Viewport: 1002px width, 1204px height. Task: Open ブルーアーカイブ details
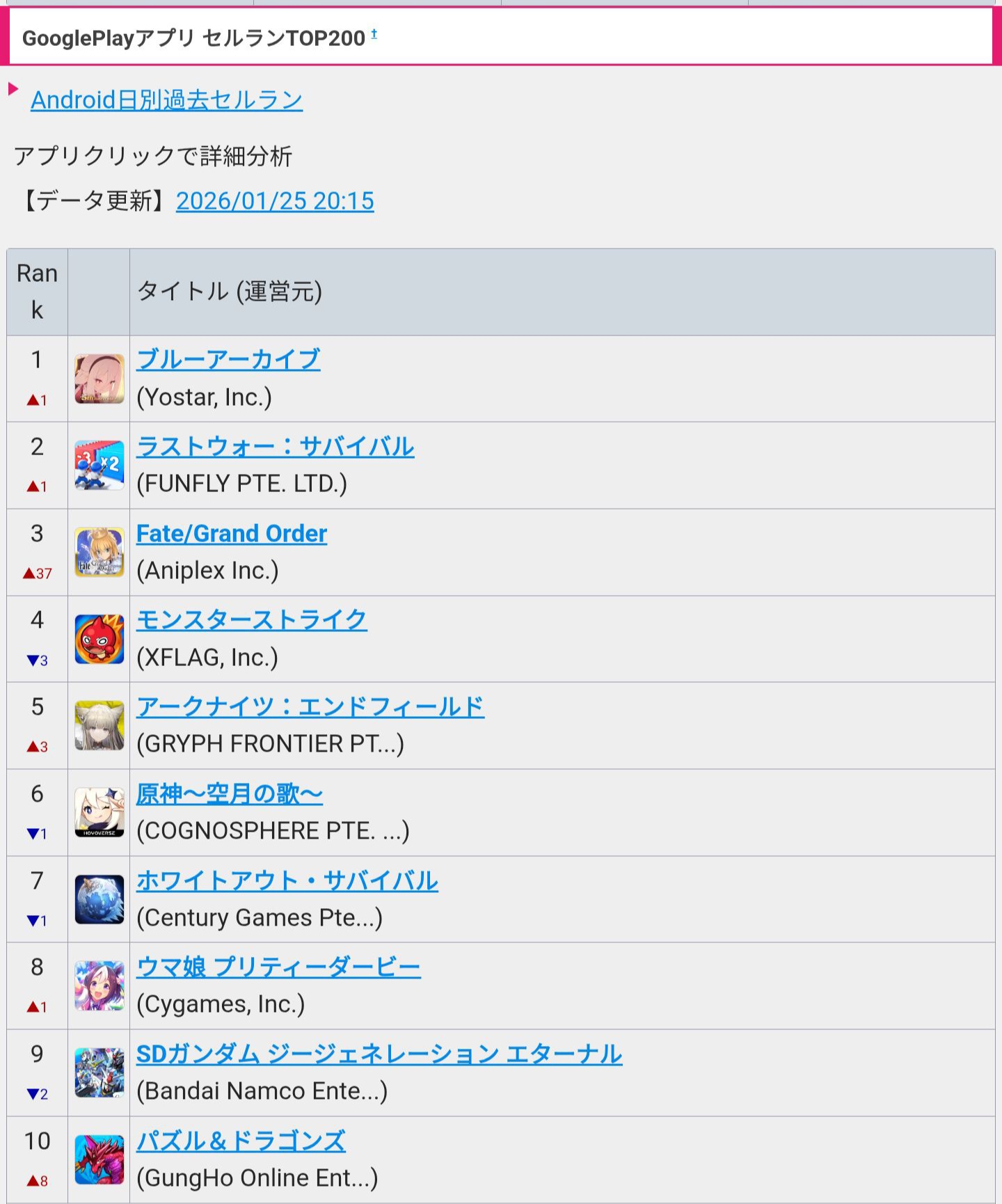(228, 360)
